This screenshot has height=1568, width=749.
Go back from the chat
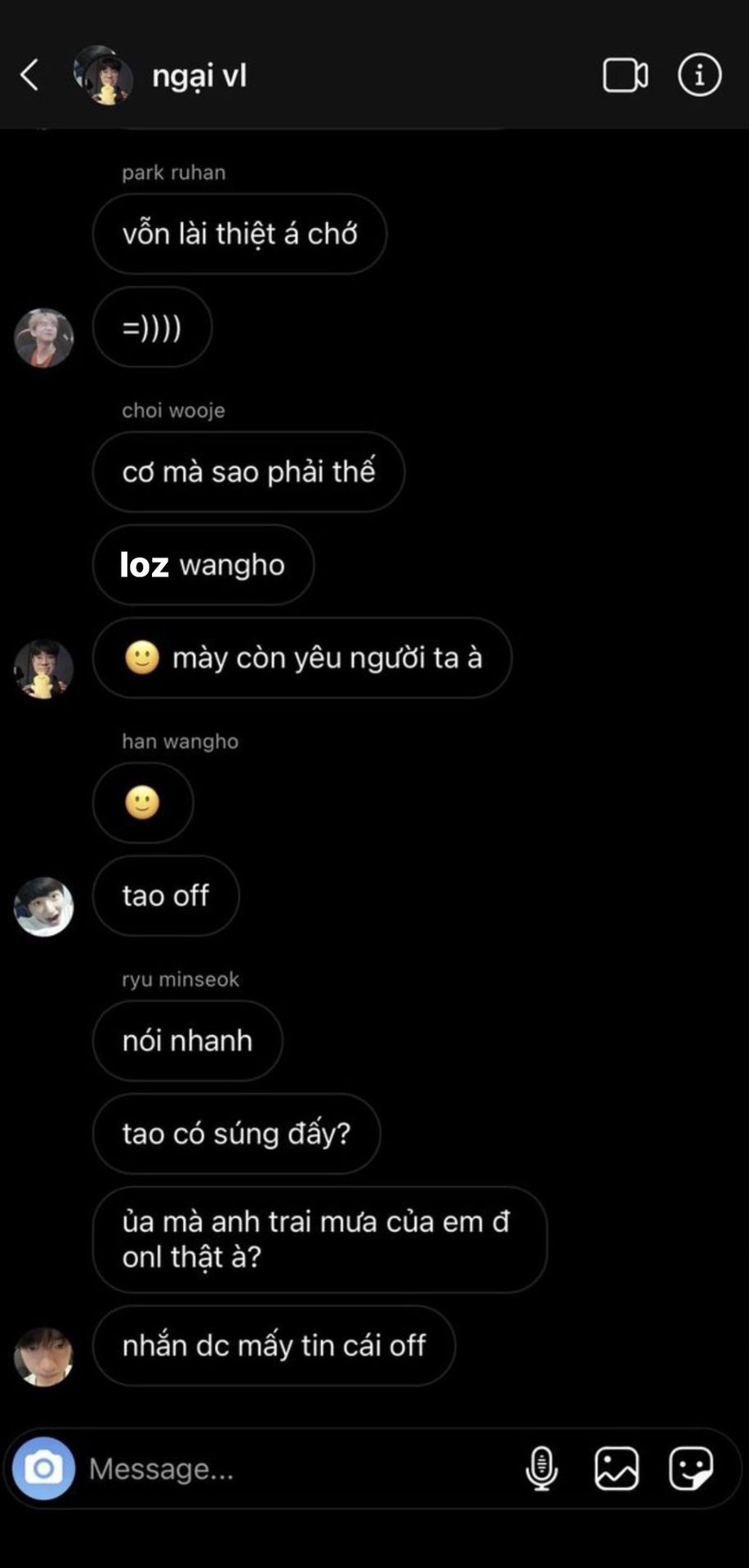(30, 75)
